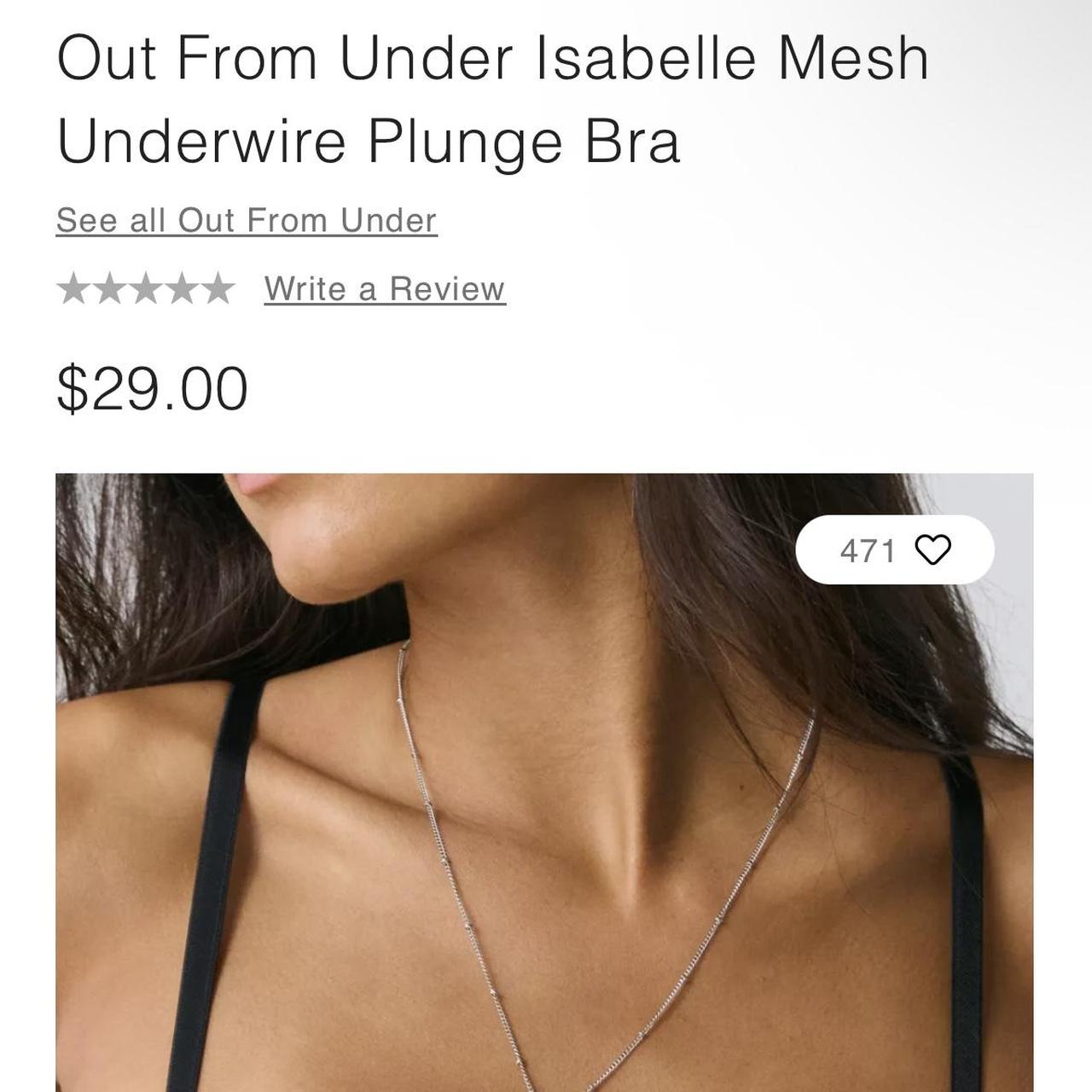The image size is (1092, 1092).
Task: Favorite the bra with the heart button
Action: coord(932,549)
